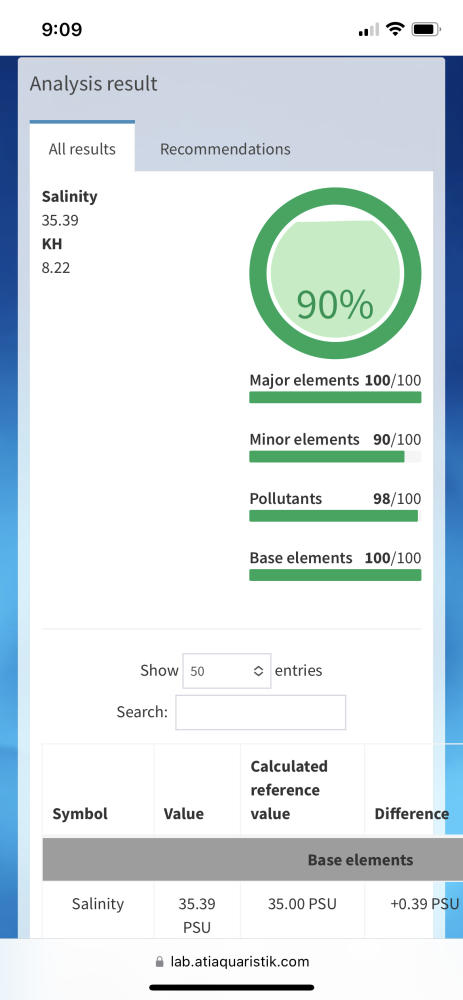Screen dimensions: 463x1000
Task: Tap the lab.atiaquaristik.com address bar
Action: click(232, 961)
